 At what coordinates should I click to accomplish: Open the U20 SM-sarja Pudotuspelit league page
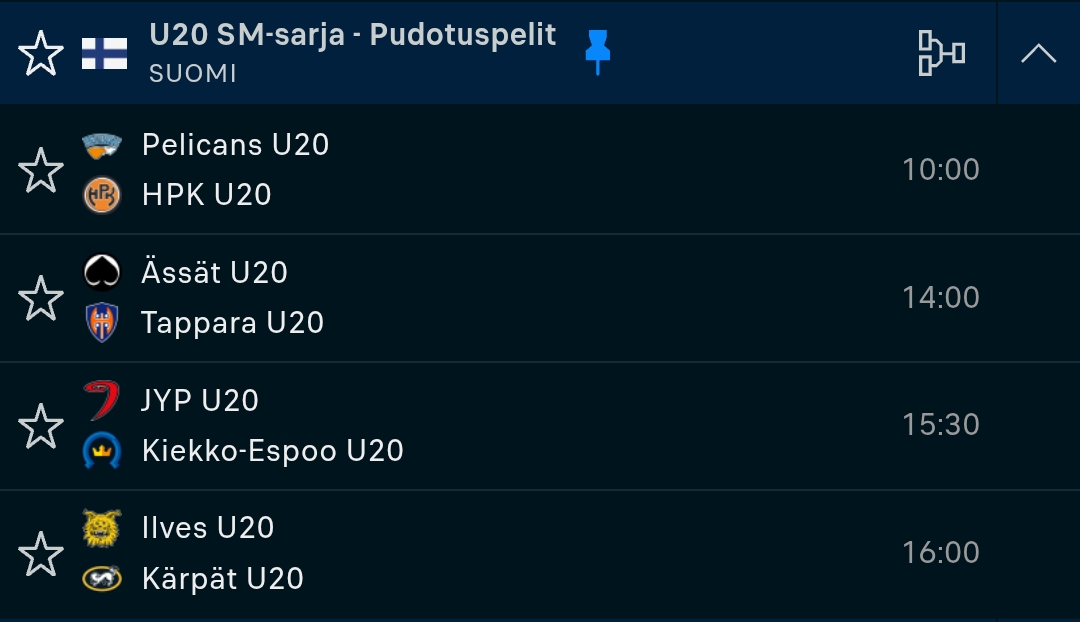352,36
